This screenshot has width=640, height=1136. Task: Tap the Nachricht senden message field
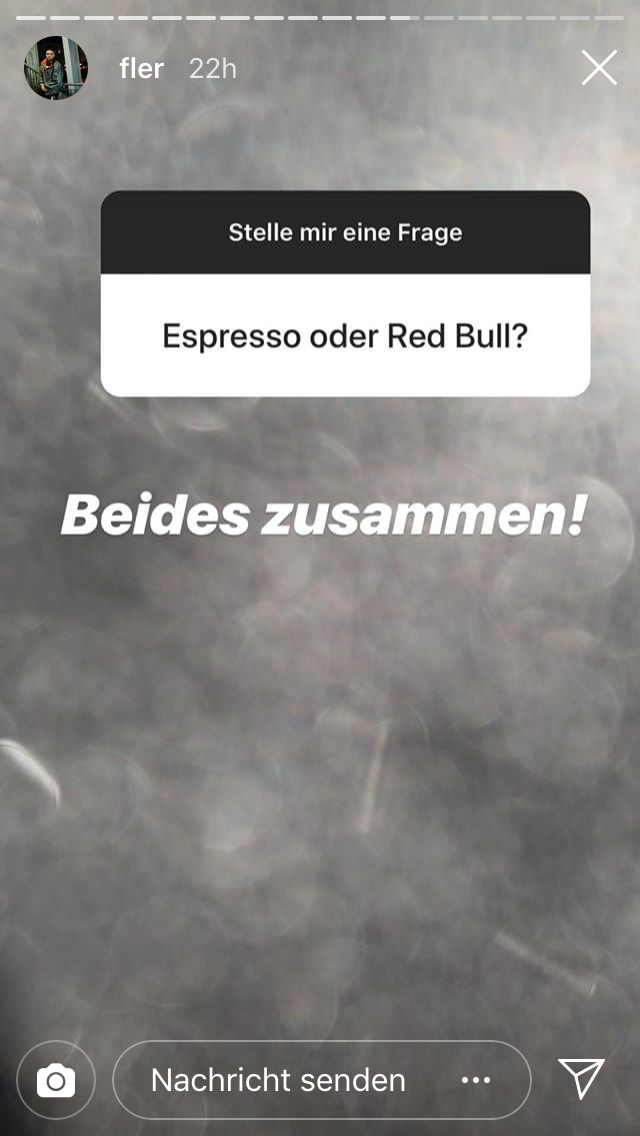click(279, 1080)
